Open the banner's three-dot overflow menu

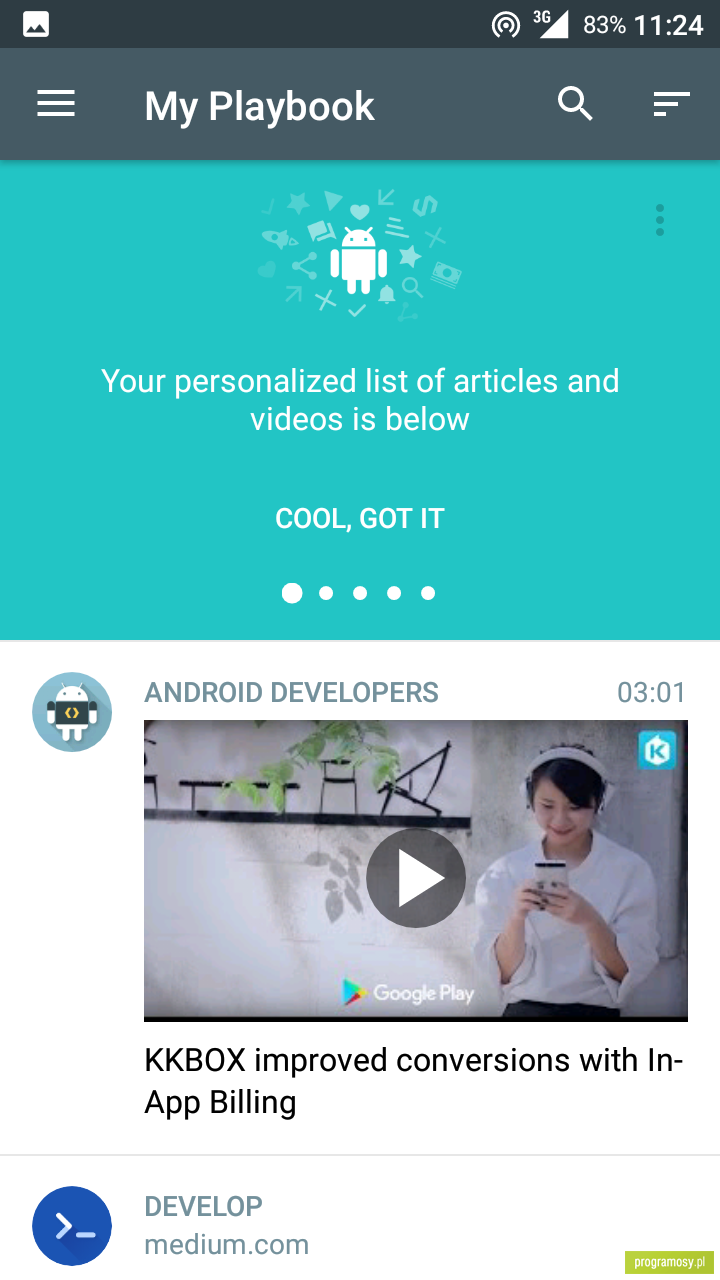click(x=659, y=220)
